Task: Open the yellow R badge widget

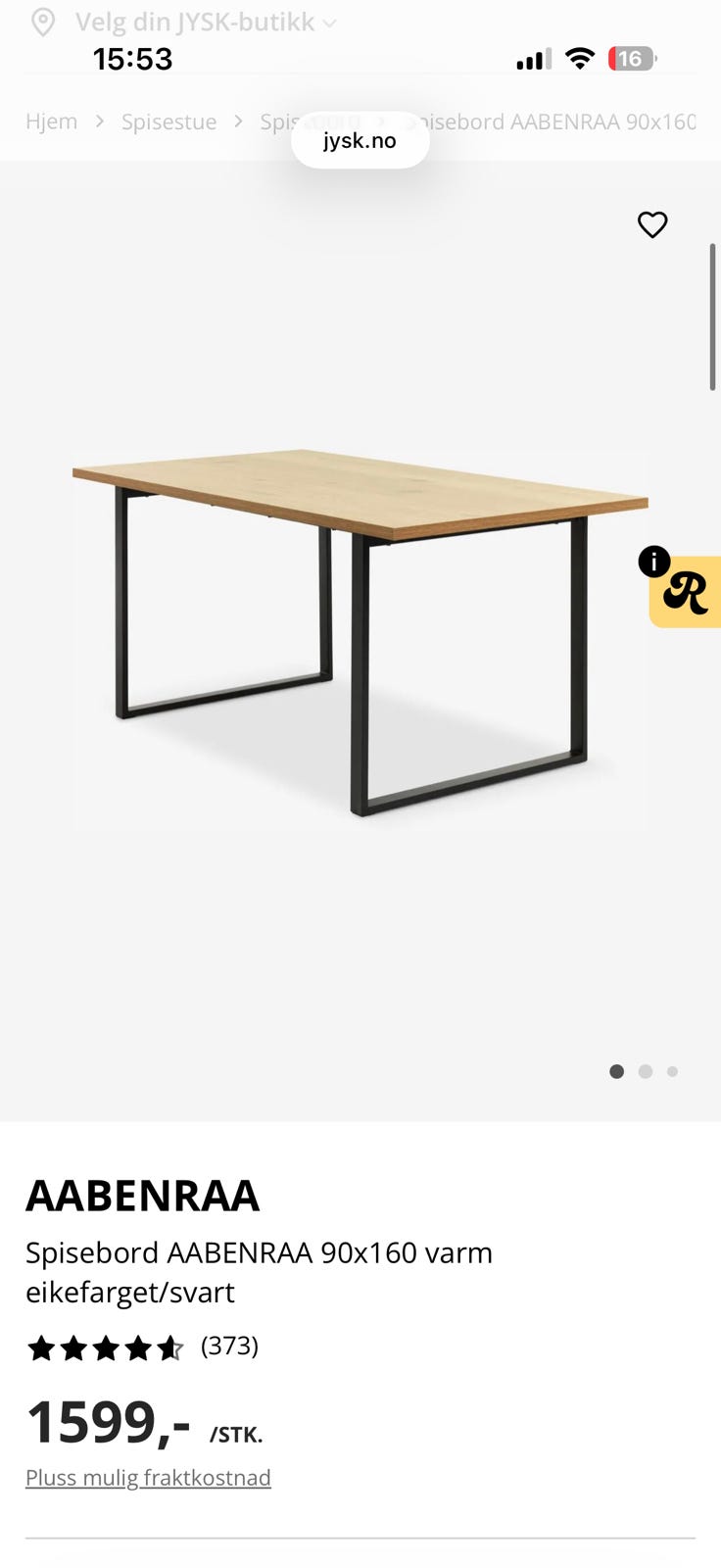Action: (x=685, y=592)
